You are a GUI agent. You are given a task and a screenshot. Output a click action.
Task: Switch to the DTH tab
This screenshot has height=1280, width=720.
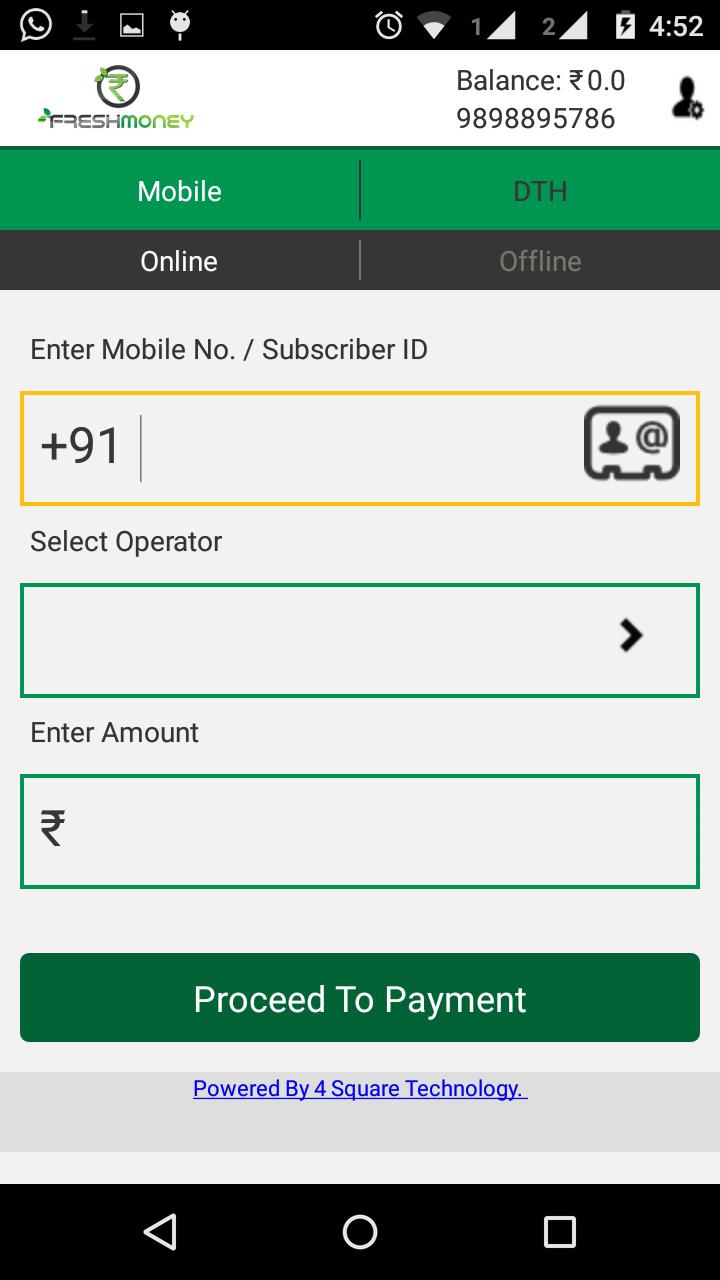point(540,191)
